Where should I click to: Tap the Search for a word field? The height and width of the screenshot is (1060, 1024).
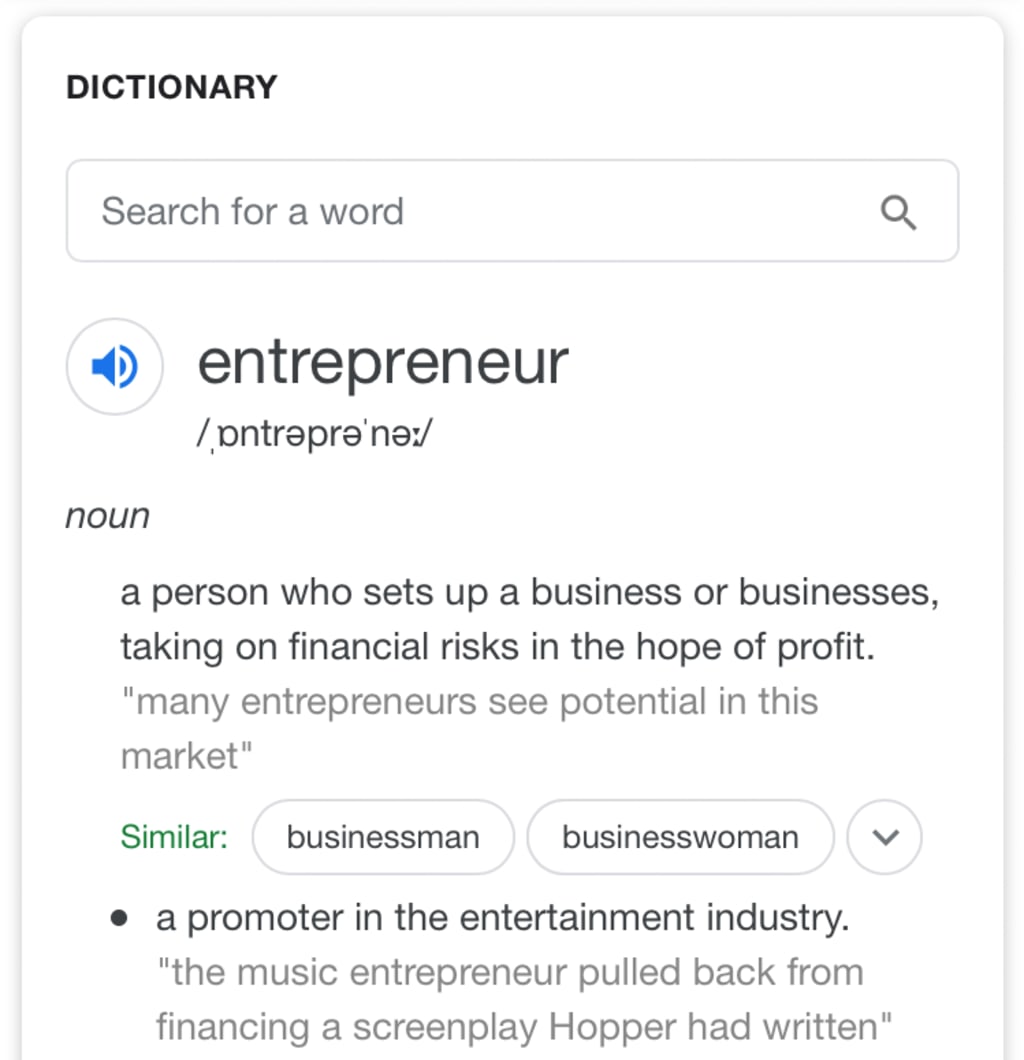512,211
